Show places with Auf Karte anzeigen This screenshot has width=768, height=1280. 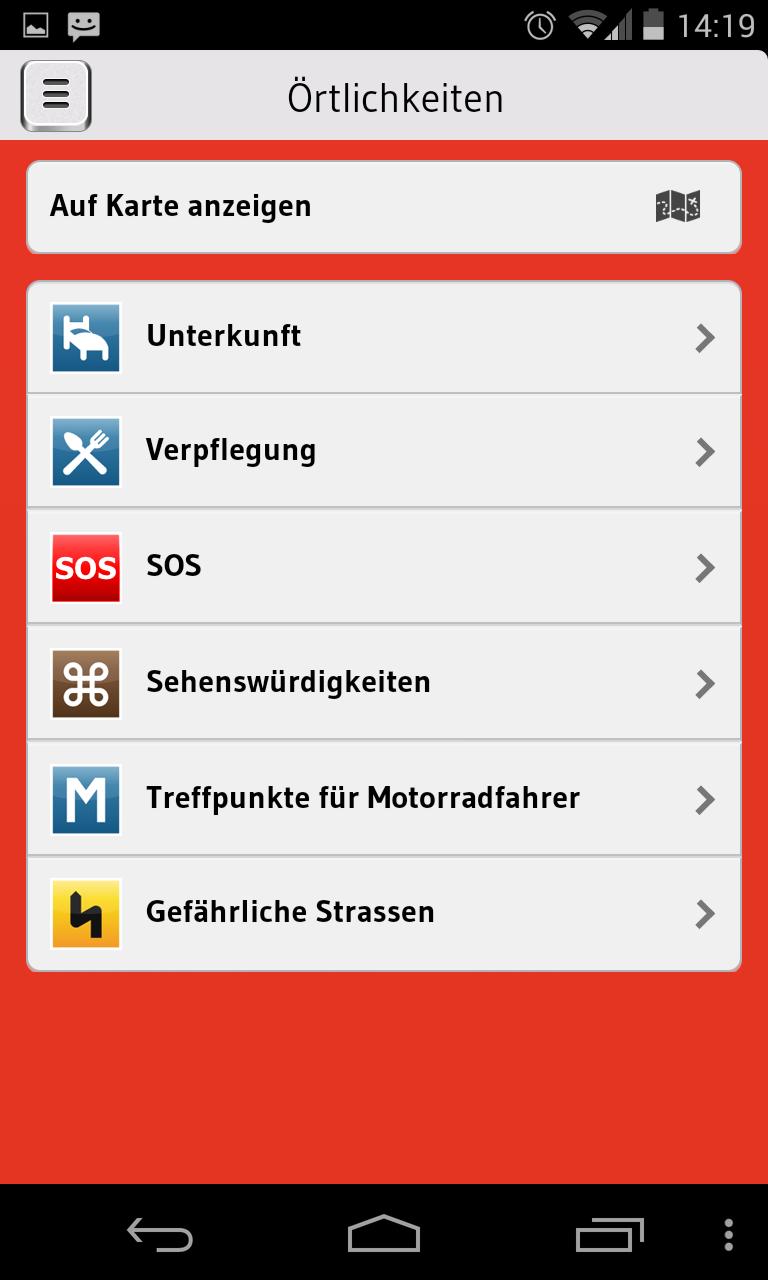click(x=384, y=207)
